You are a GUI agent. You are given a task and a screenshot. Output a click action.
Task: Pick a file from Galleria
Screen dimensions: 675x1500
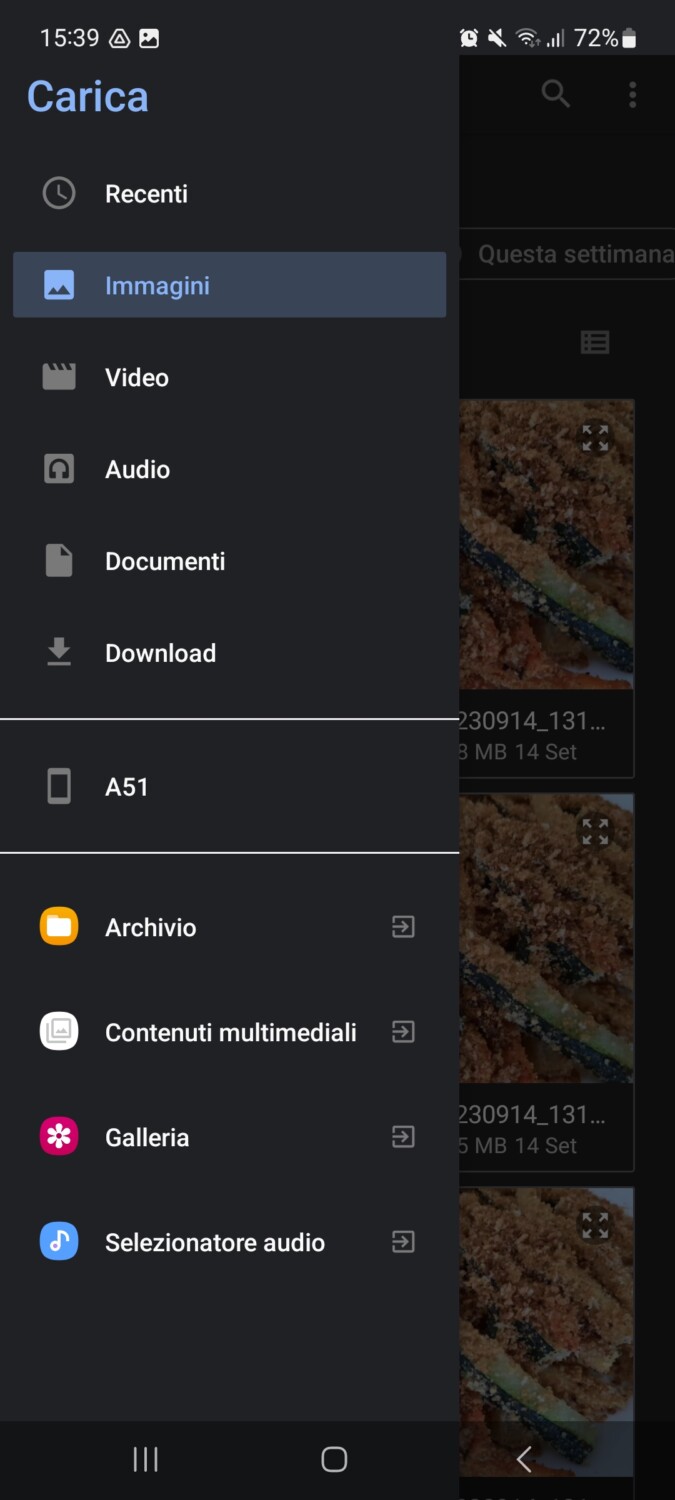coord(229,1137)
